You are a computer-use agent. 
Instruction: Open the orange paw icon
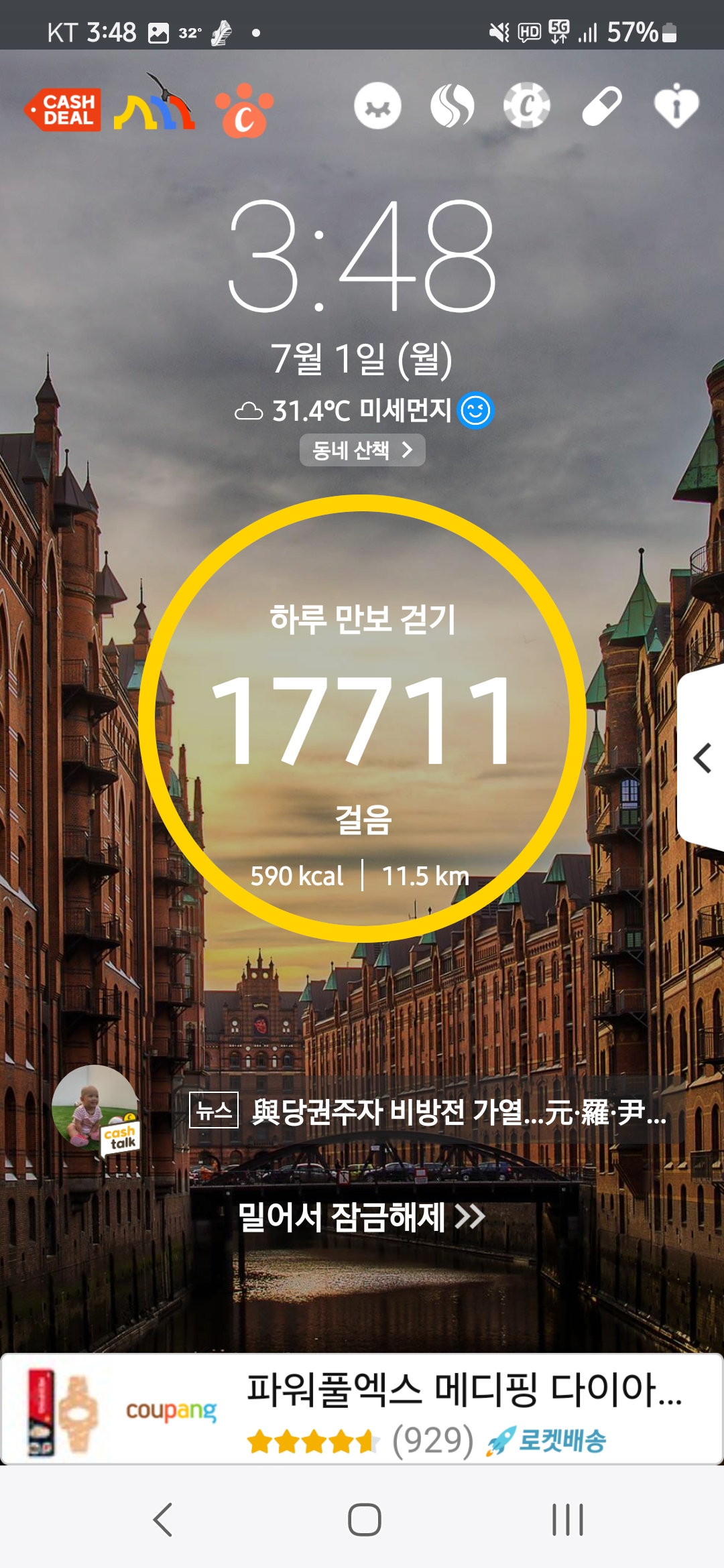point(244,110)
